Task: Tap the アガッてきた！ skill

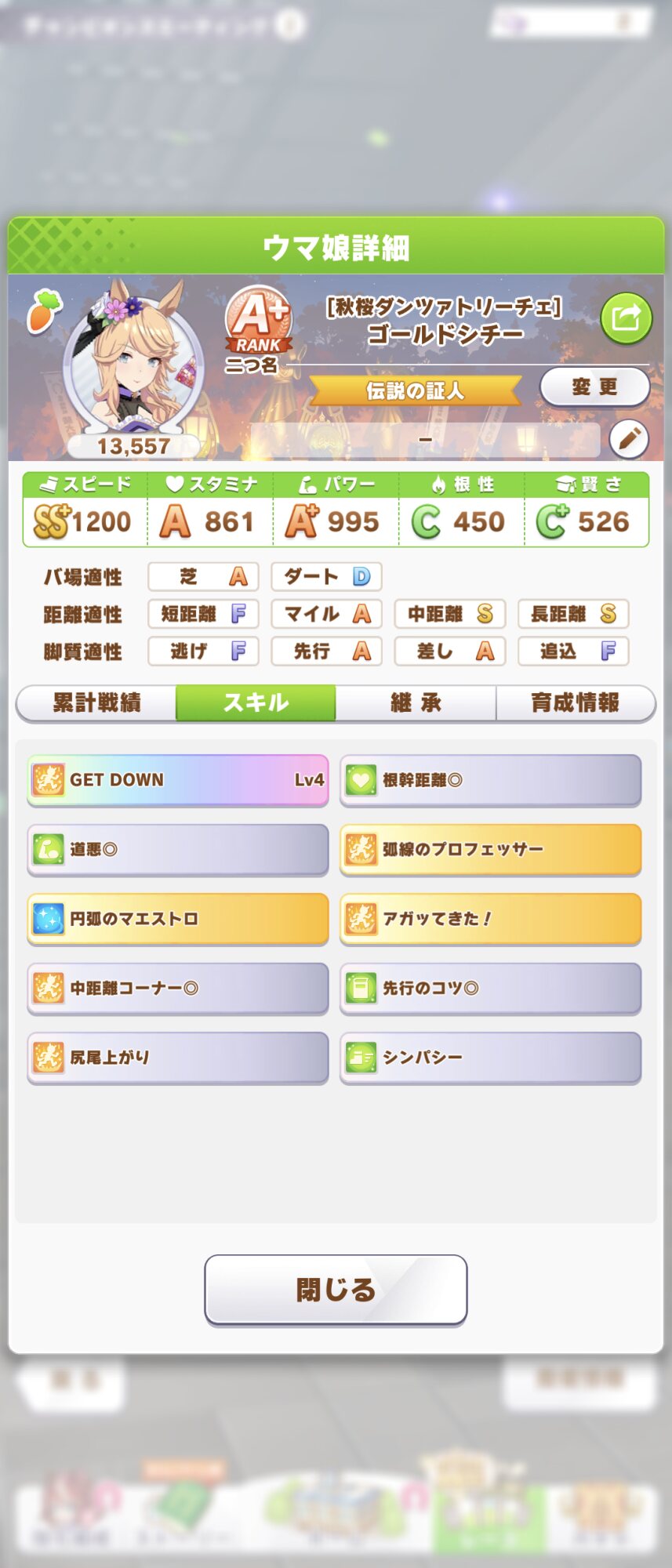Action: (491, 919)
